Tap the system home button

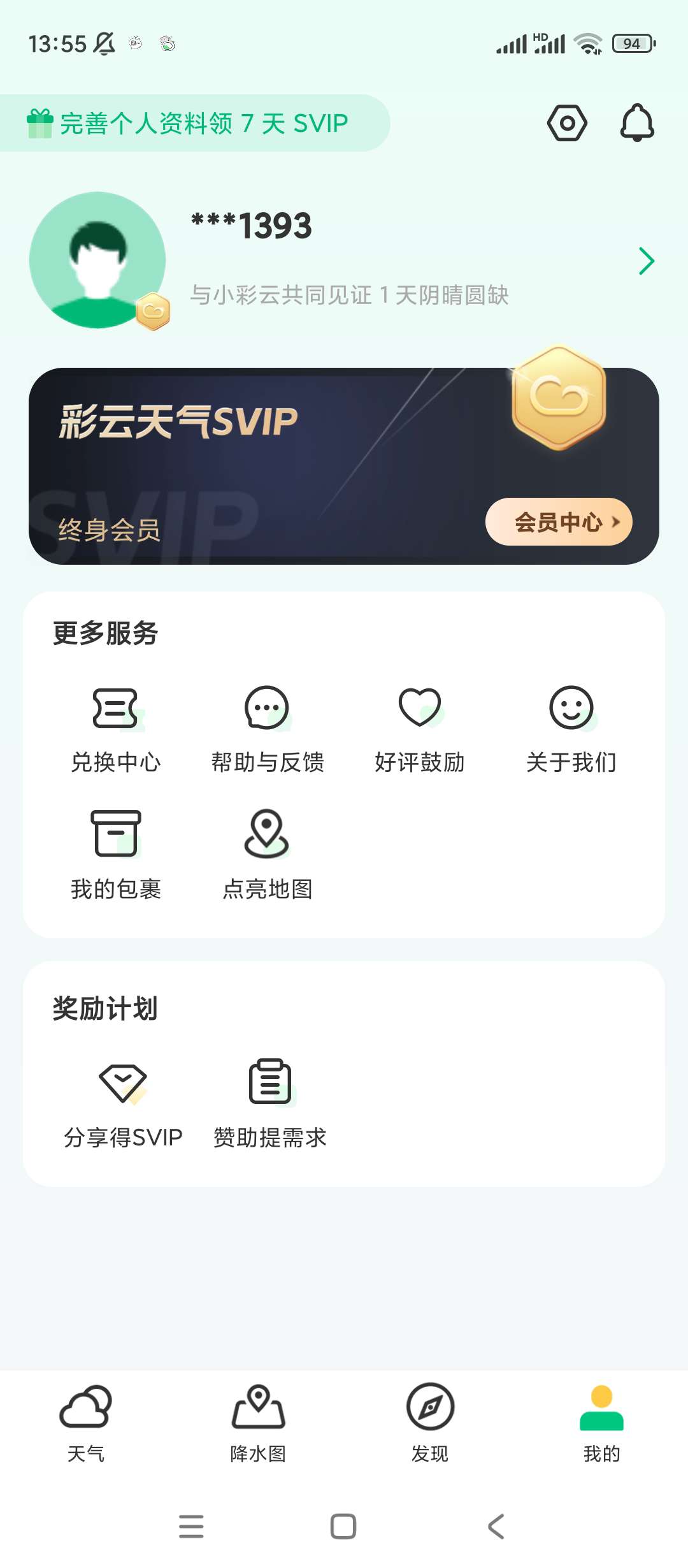343,1527
